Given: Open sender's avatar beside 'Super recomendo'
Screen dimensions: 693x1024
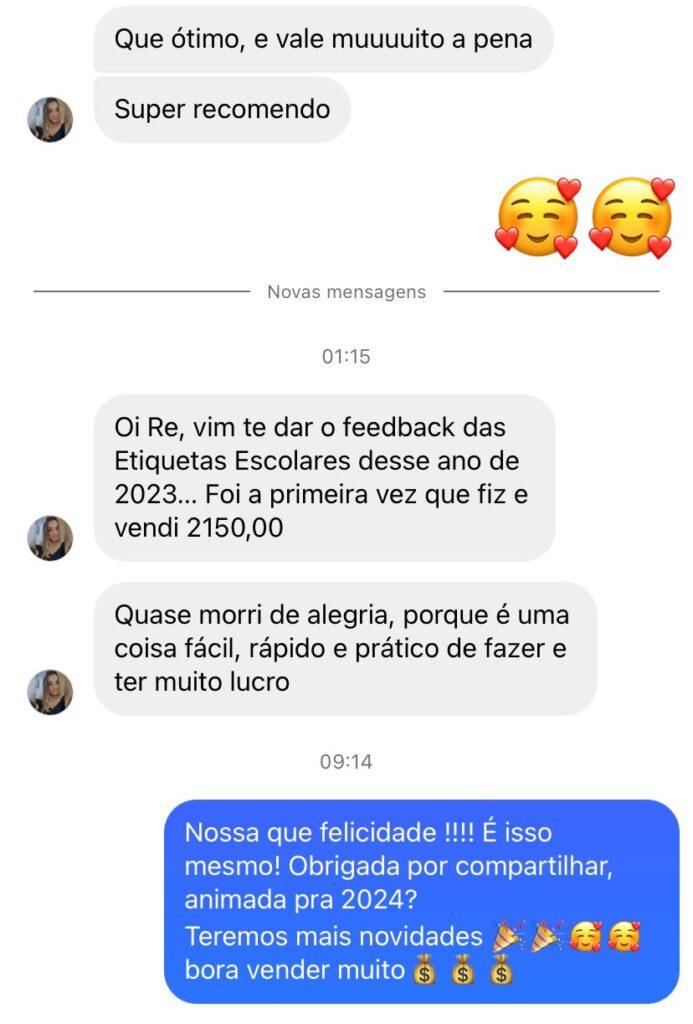Looking at the screenshot, I should click(49, 120).
